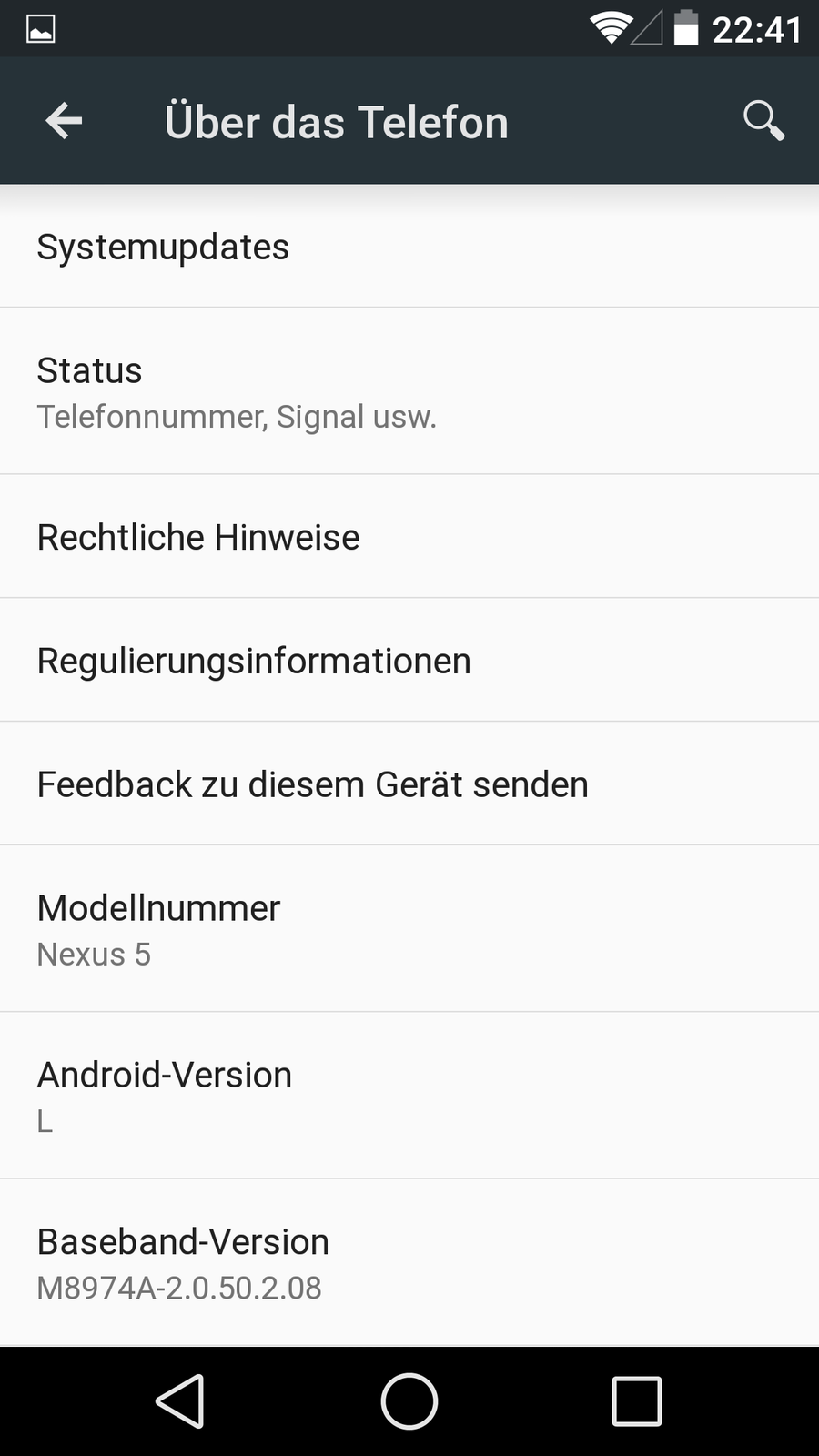
Task: Open Systemupdates
Action: coord(409,247)
